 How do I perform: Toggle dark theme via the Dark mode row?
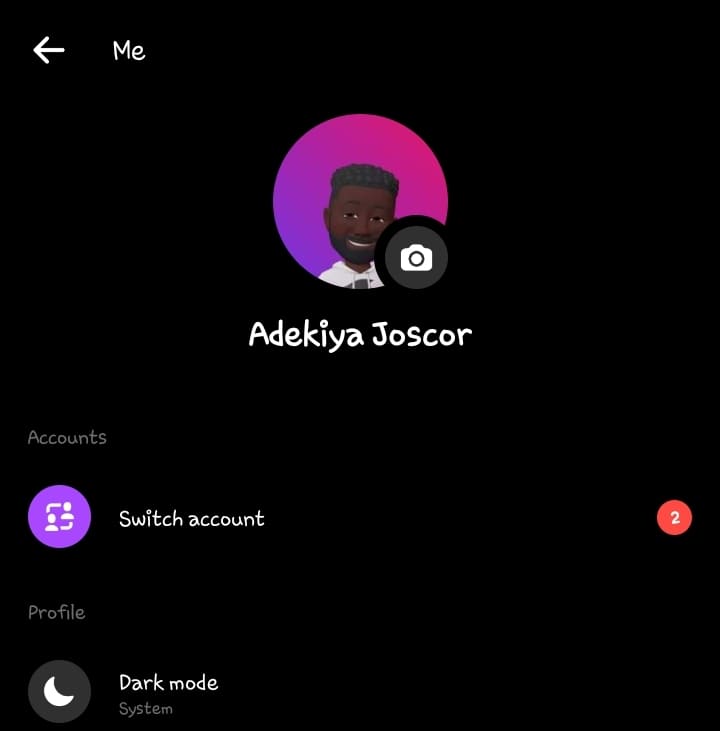(x=300, y=691)
